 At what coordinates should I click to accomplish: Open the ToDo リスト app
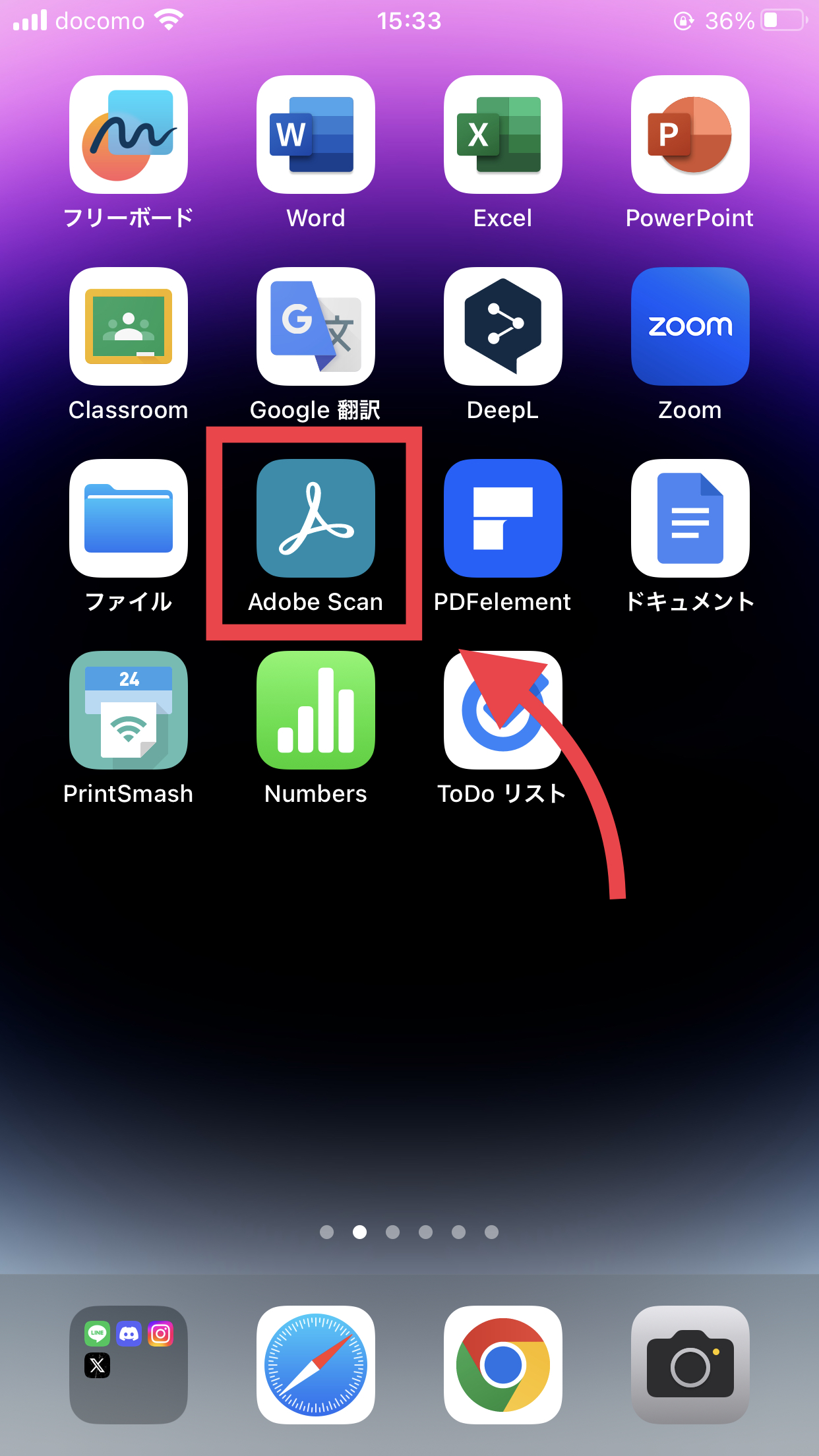point(502,710)
